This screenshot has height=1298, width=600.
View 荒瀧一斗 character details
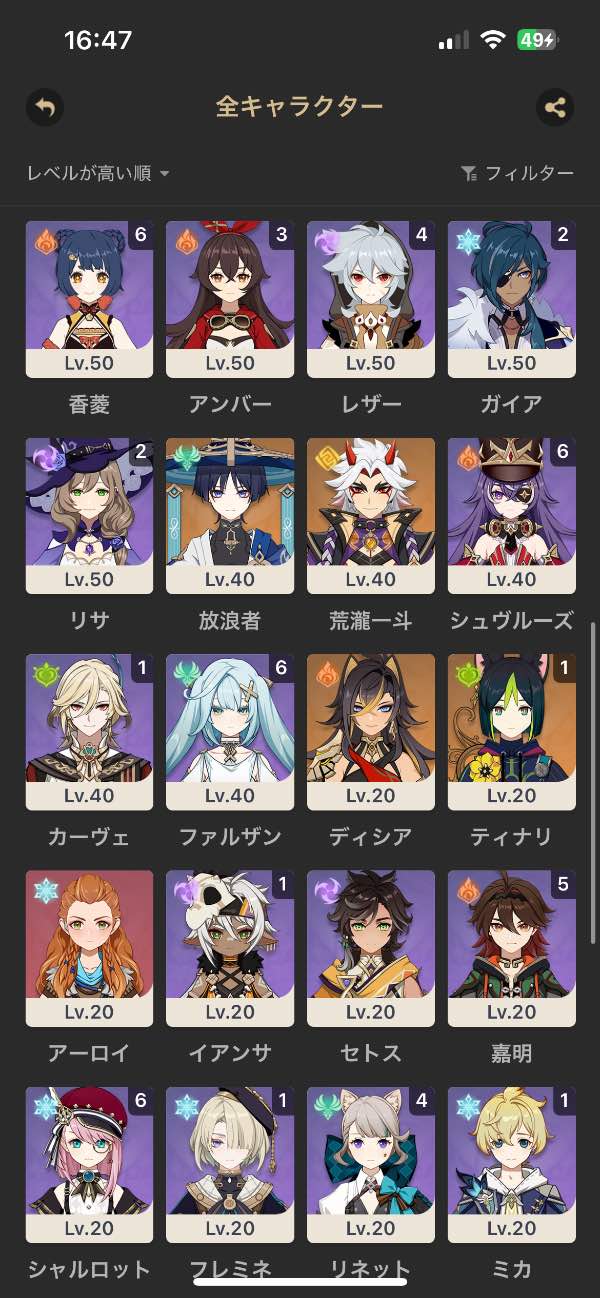coord(371,515)
